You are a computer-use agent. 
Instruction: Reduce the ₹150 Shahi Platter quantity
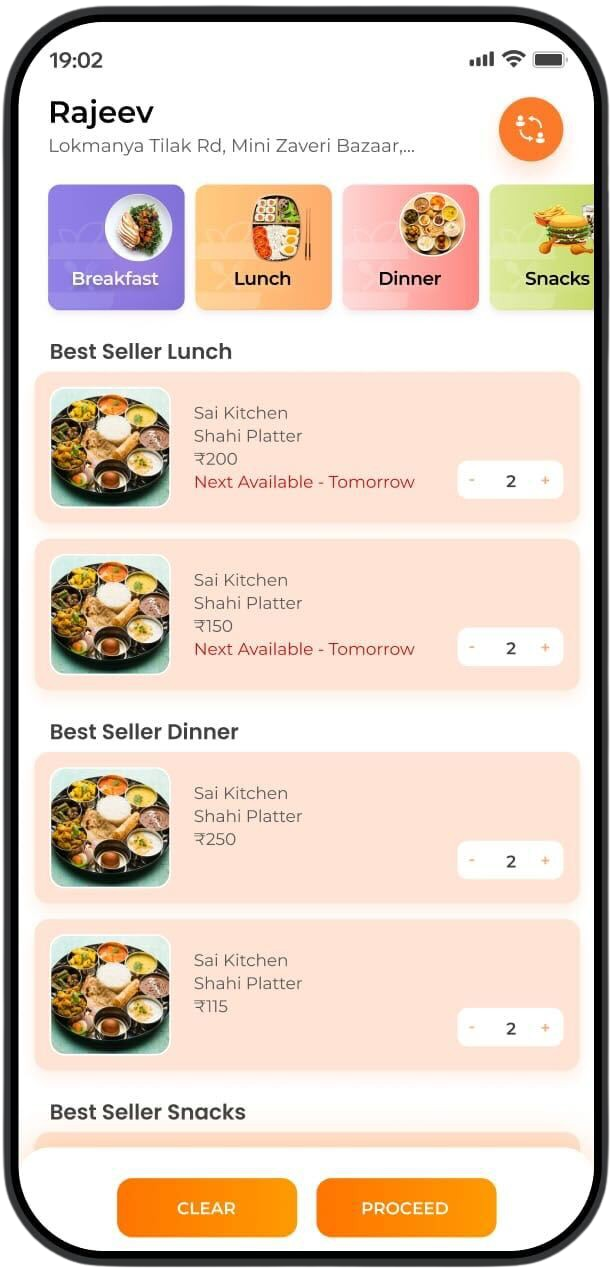(x=472, y=648)
